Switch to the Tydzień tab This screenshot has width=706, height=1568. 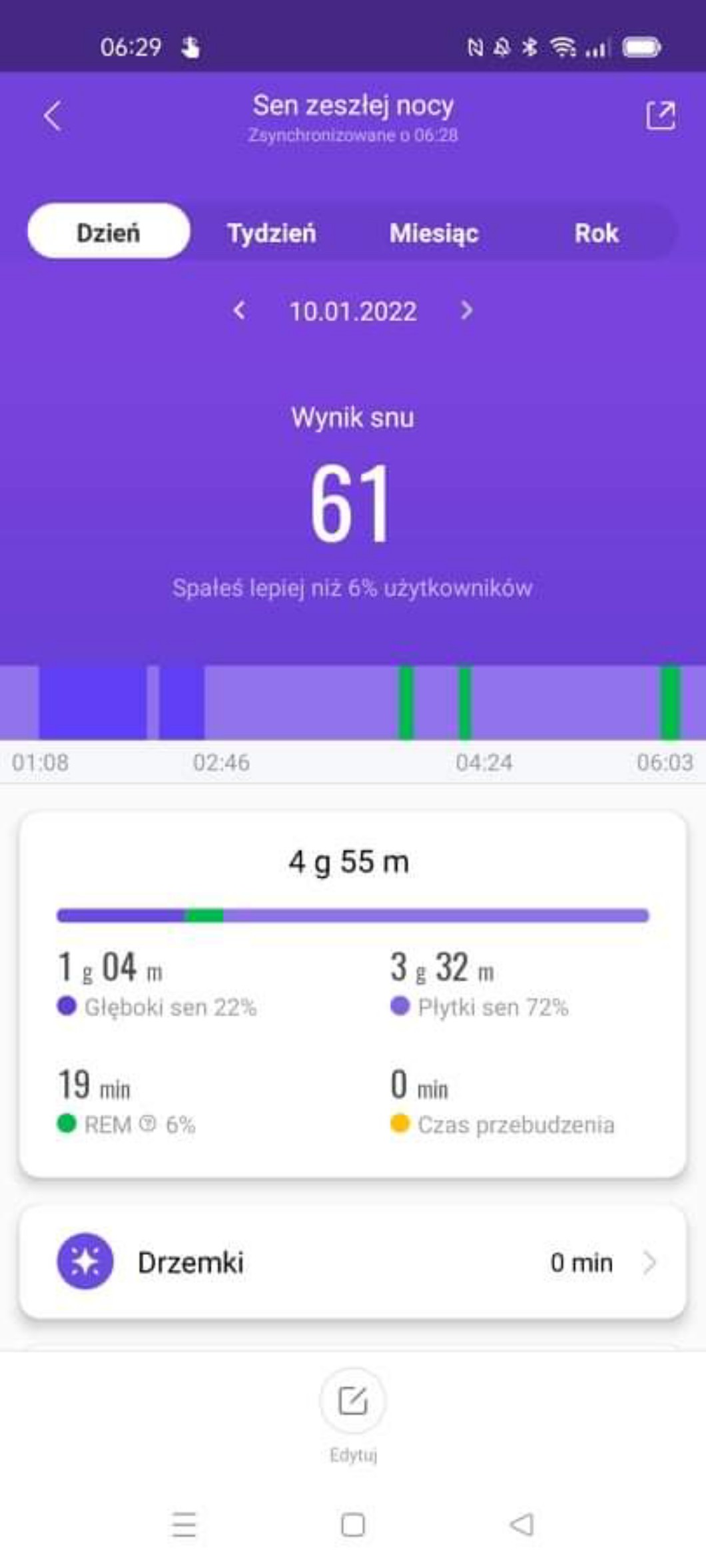click(271, 232)
